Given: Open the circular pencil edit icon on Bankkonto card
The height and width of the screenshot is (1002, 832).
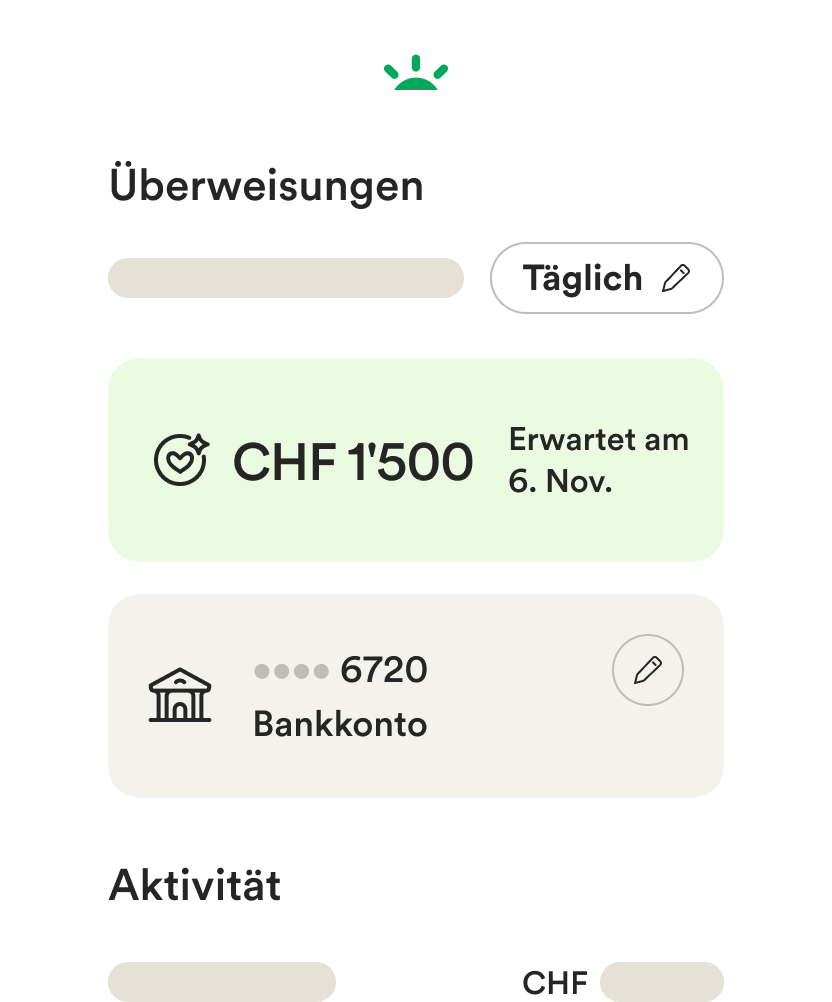Looking at the screenshot, I should click(648, 669).
